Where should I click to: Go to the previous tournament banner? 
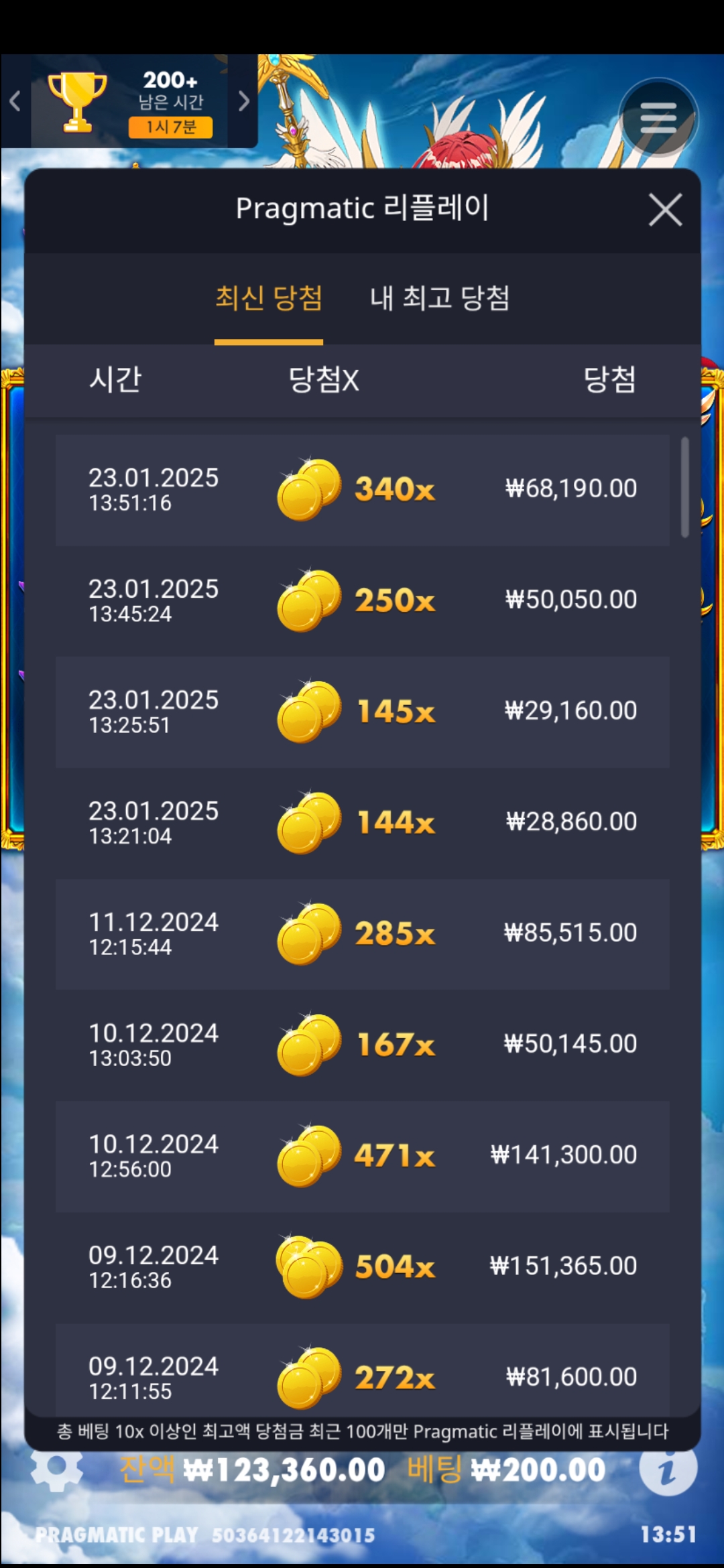coord(15,101)
